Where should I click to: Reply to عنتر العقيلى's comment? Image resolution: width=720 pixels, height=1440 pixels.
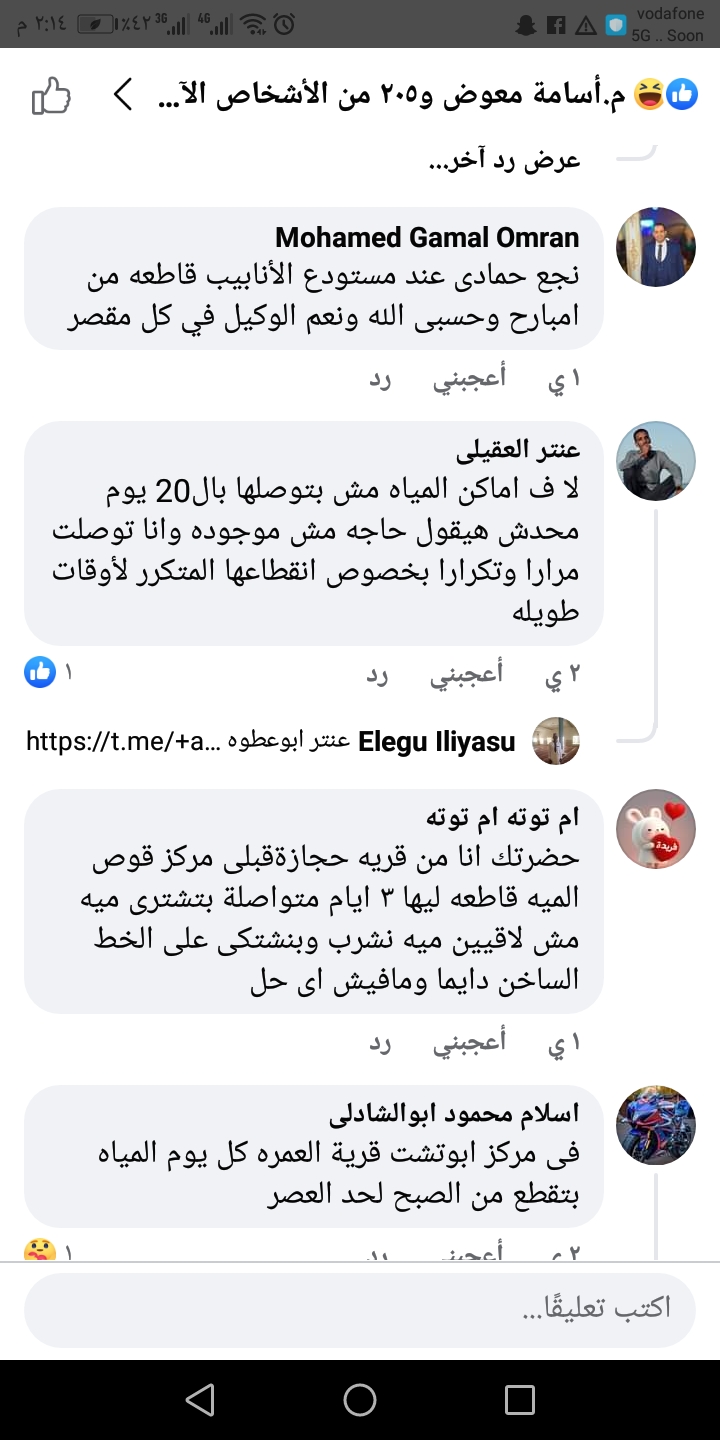click(x=377, y=676)
